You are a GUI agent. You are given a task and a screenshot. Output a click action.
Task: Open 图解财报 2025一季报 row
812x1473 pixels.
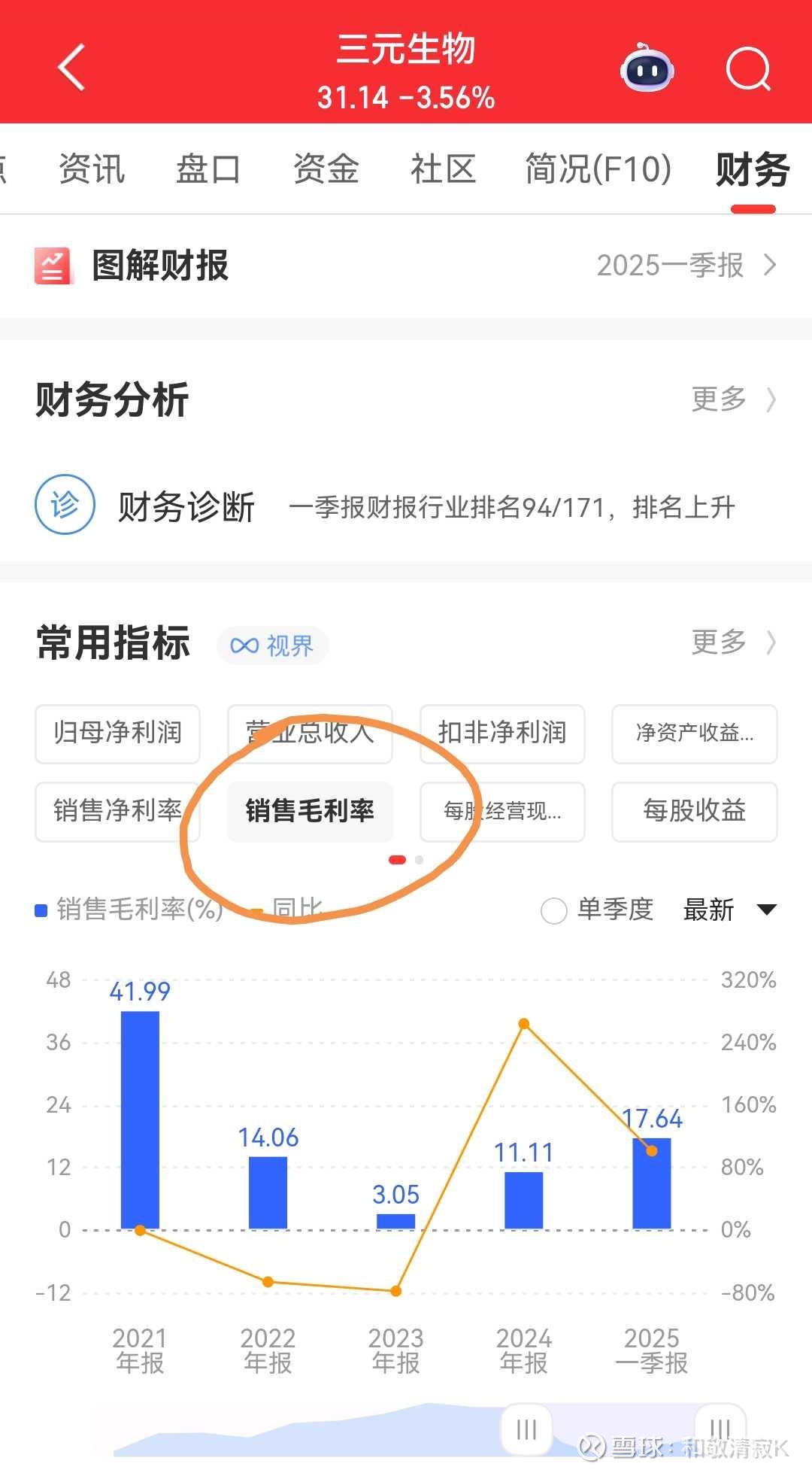pos(406,266)
